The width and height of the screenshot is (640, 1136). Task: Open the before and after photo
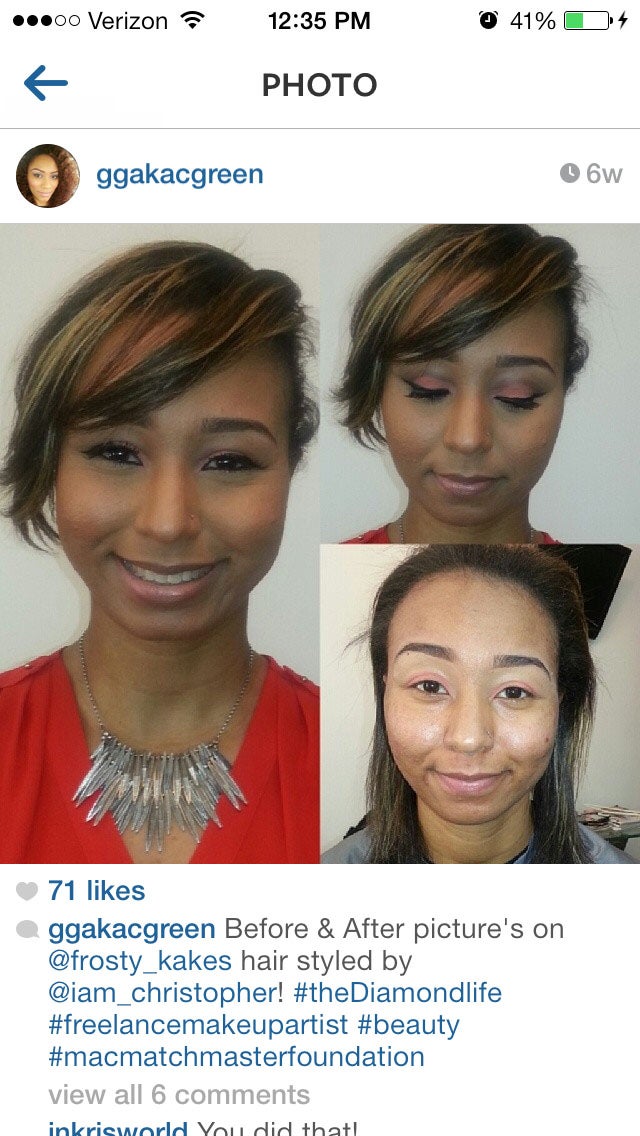pyautogui.click(x=320, y=543)
